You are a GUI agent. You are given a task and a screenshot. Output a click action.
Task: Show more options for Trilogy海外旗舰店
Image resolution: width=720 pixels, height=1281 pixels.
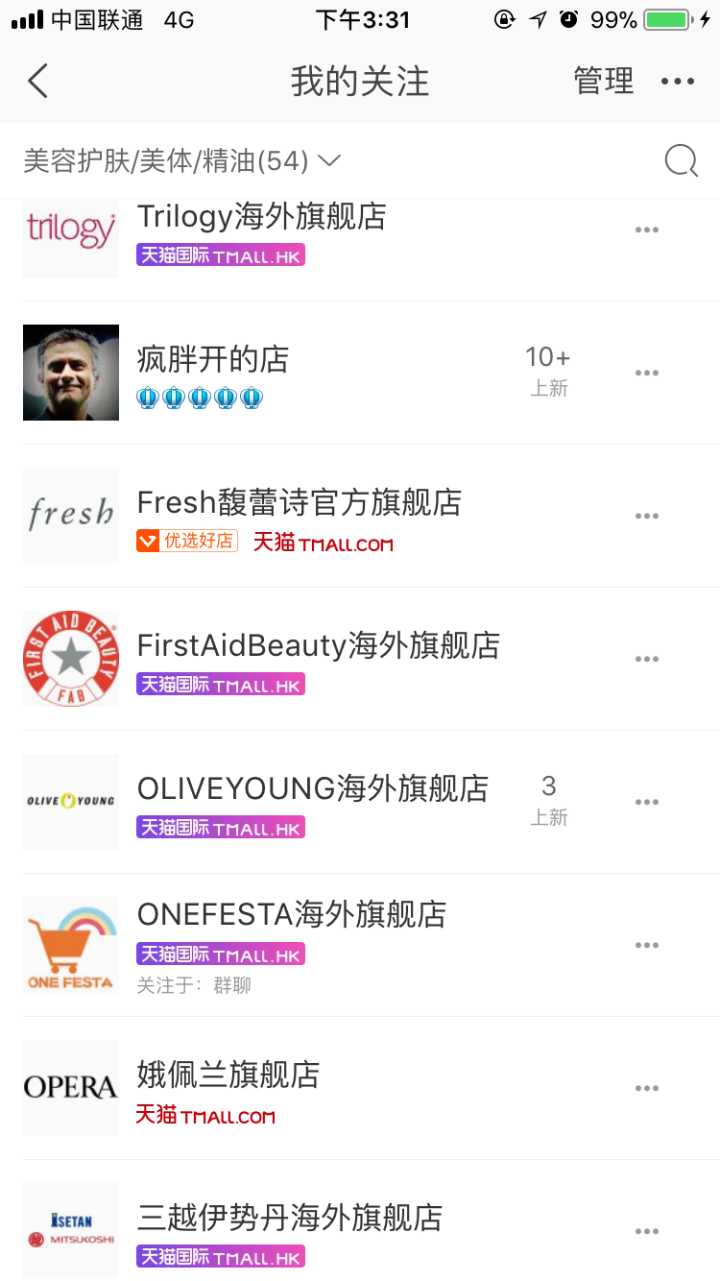pos(647,230)
